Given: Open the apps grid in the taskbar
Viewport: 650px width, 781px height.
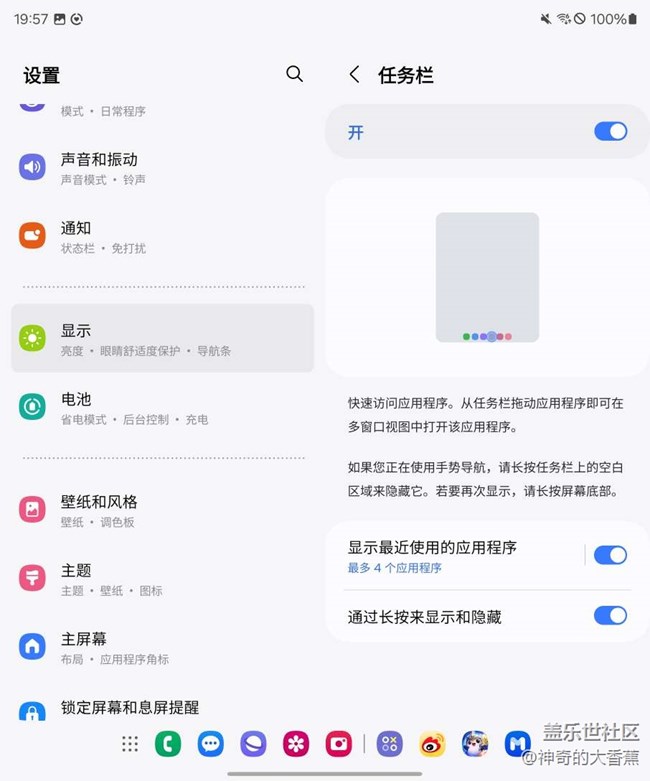Looking at the screenshot, I should click(x=130, y=744).
